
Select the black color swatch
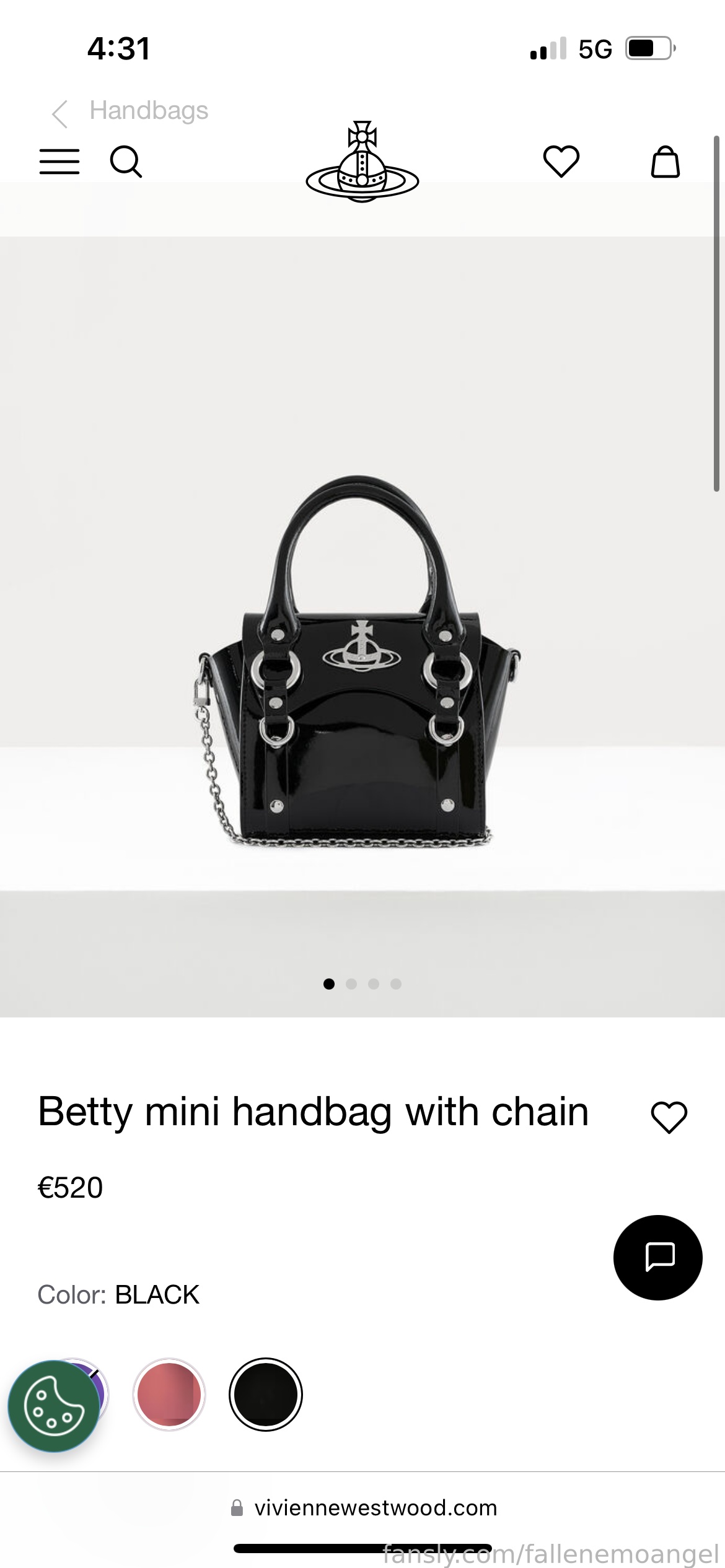coord(266,1395)
